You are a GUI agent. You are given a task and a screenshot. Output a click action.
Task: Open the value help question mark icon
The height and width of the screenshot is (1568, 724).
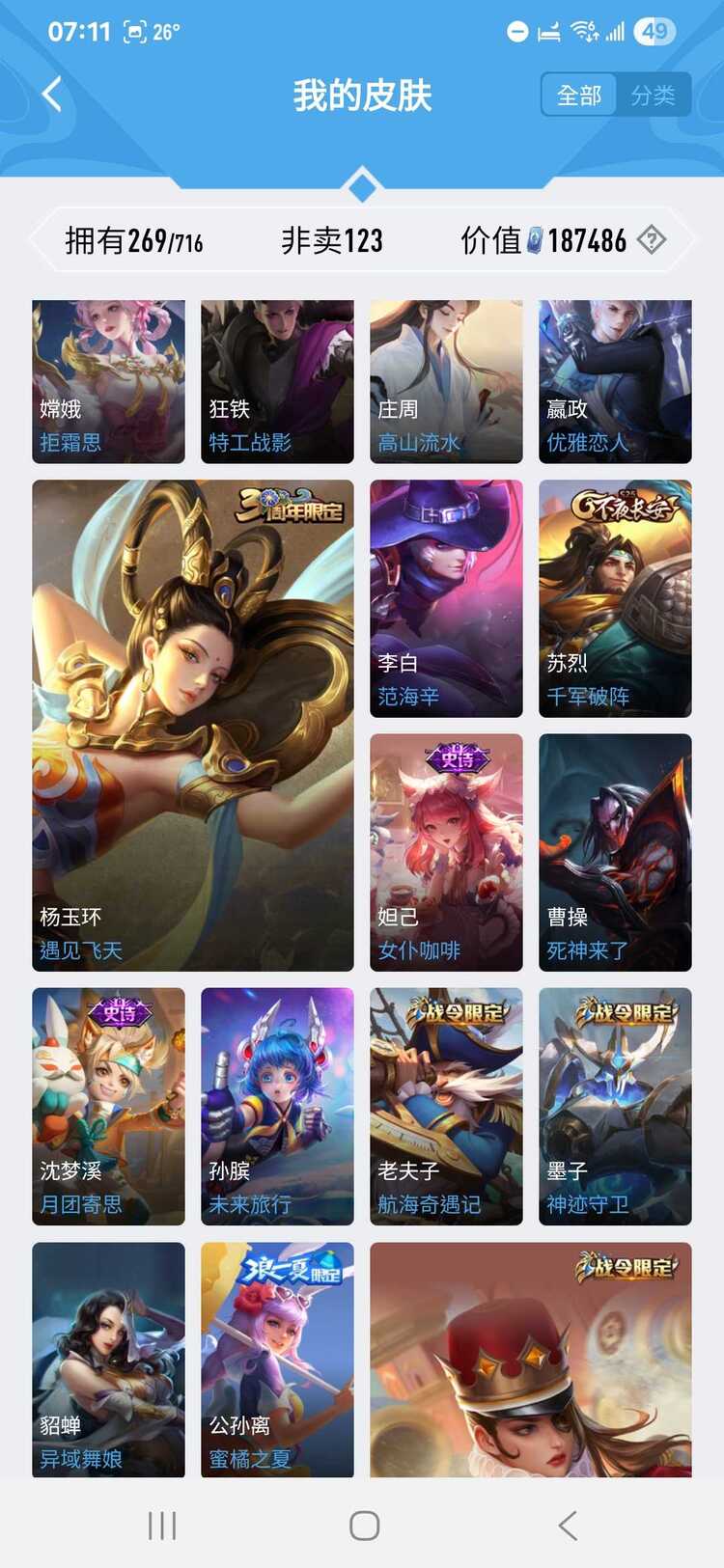[x=652, y=239]
